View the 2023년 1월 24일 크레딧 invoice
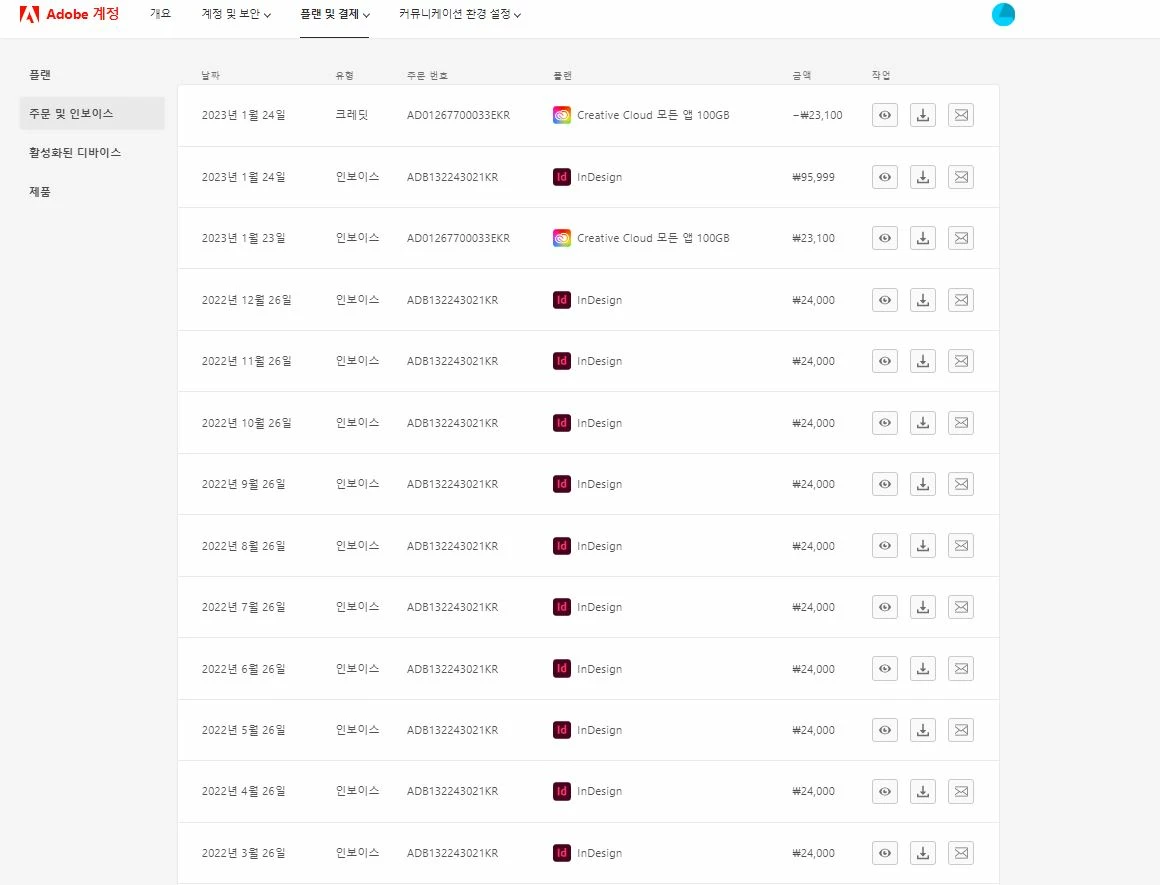The width and height of the screenshot is (1160, 885). click(885, 116)
